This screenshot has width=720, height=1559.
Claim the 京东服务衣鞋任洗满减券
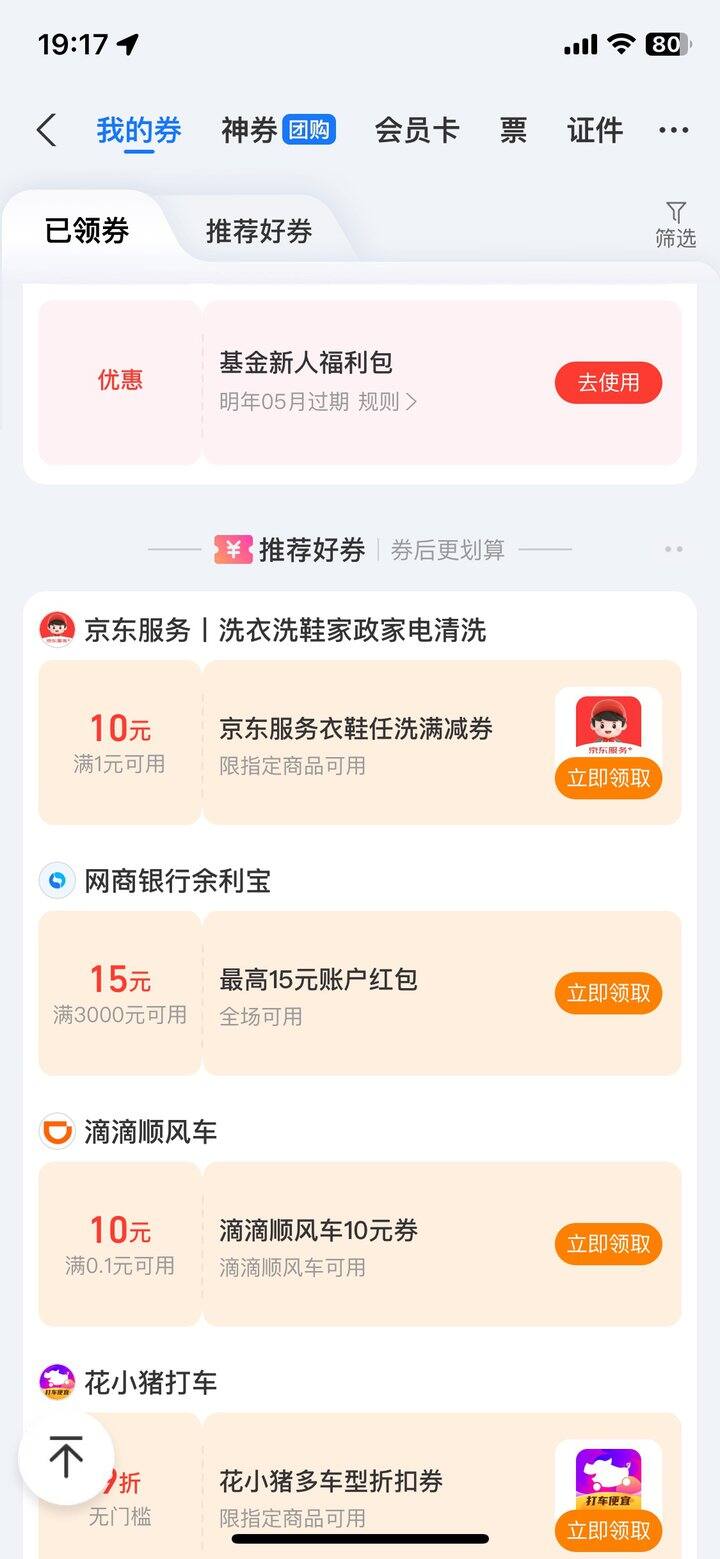point(608,777)
